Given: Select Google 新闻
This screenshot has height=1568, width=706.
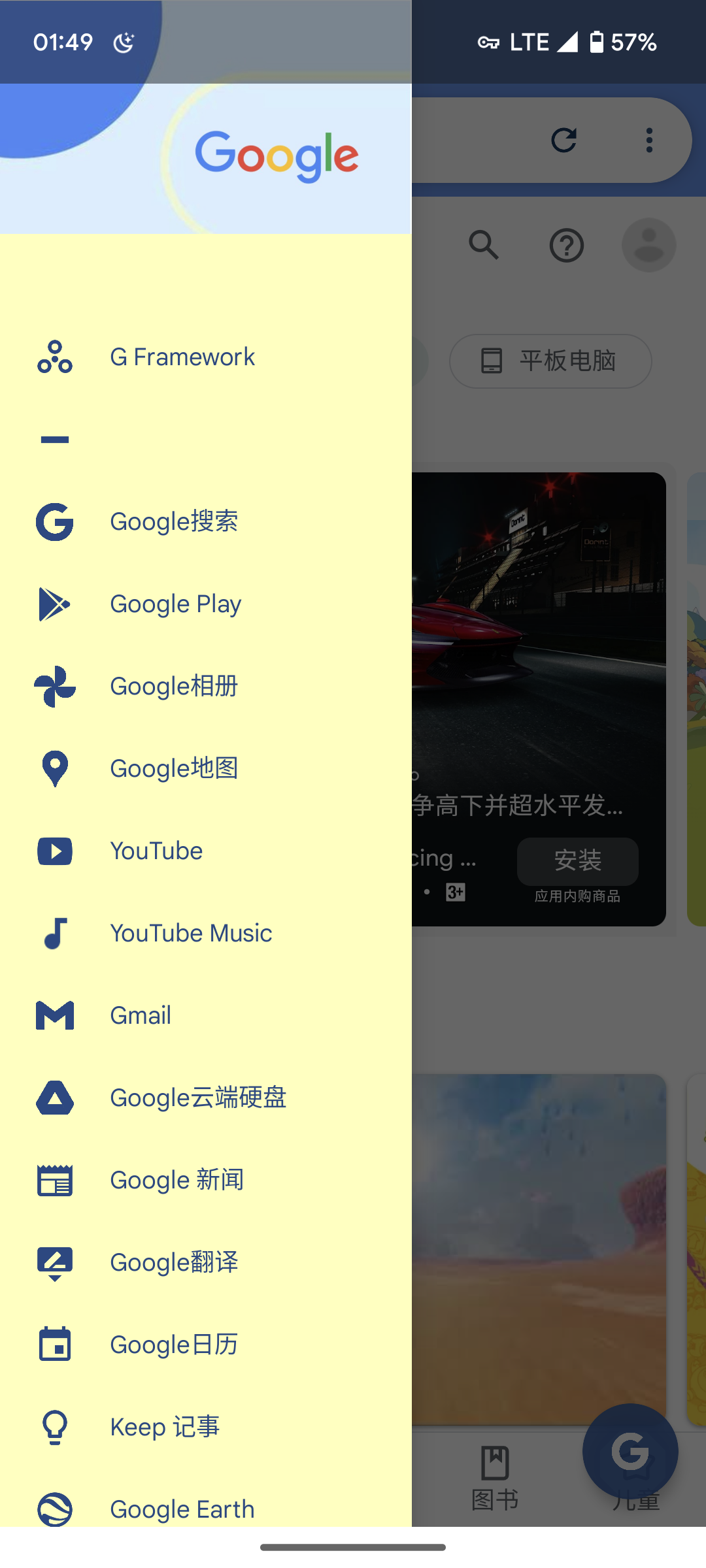Looking at the screenshot, I should coord(176,1180).
